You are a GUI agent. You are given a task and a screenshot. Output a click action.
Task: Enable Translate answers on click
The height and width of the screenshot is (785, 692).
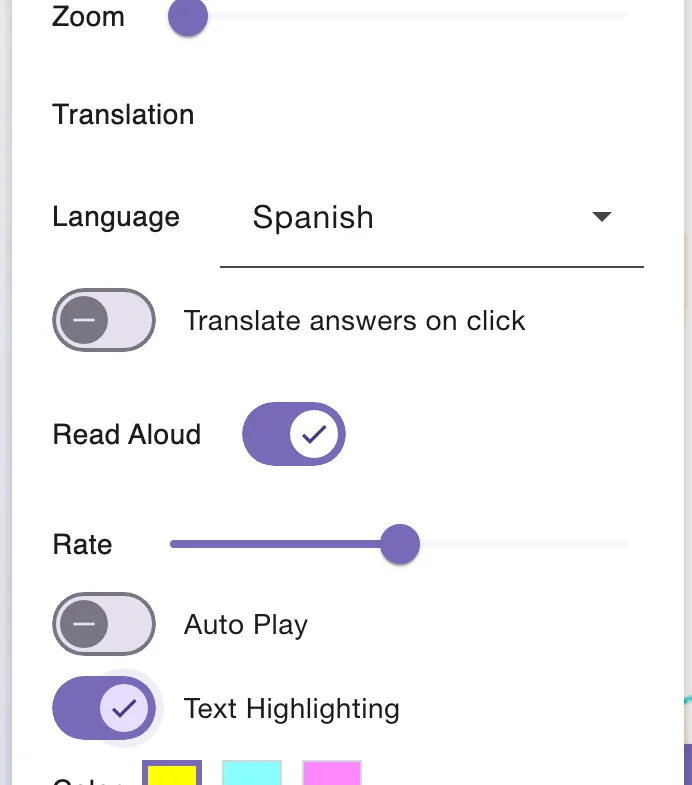pos(104,320)
